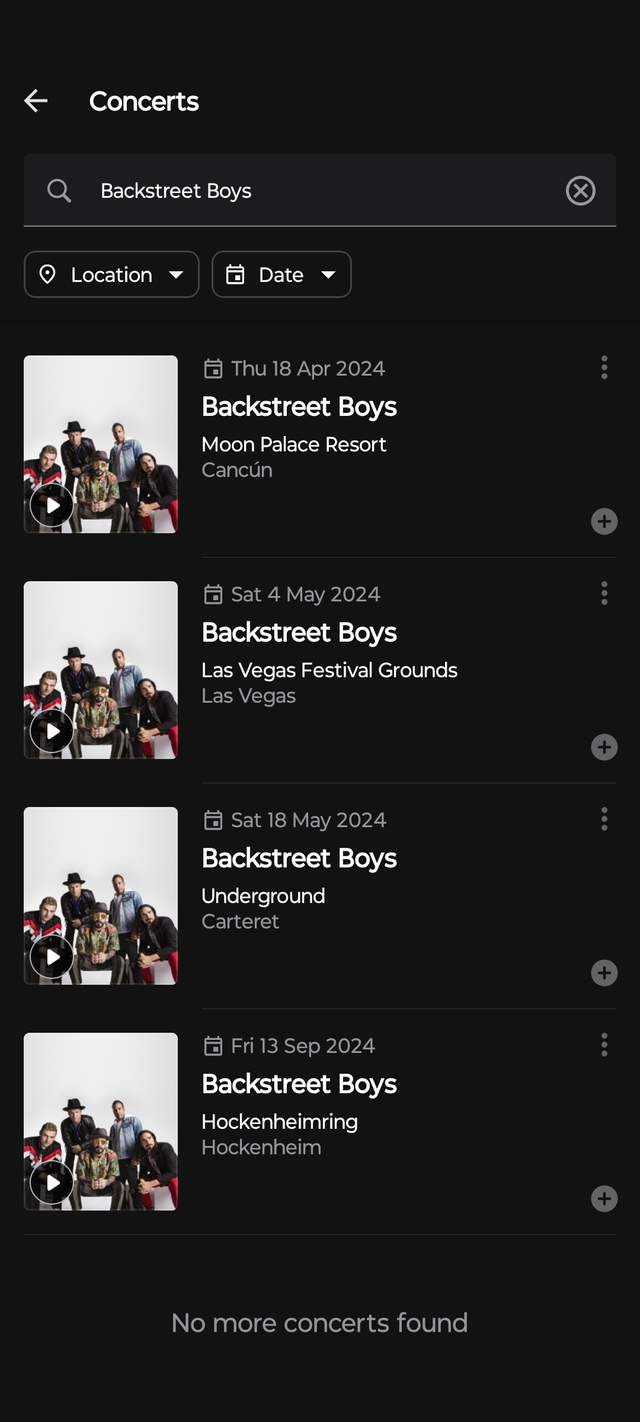Add the Hockenheimring concert

click(604, 1199)
